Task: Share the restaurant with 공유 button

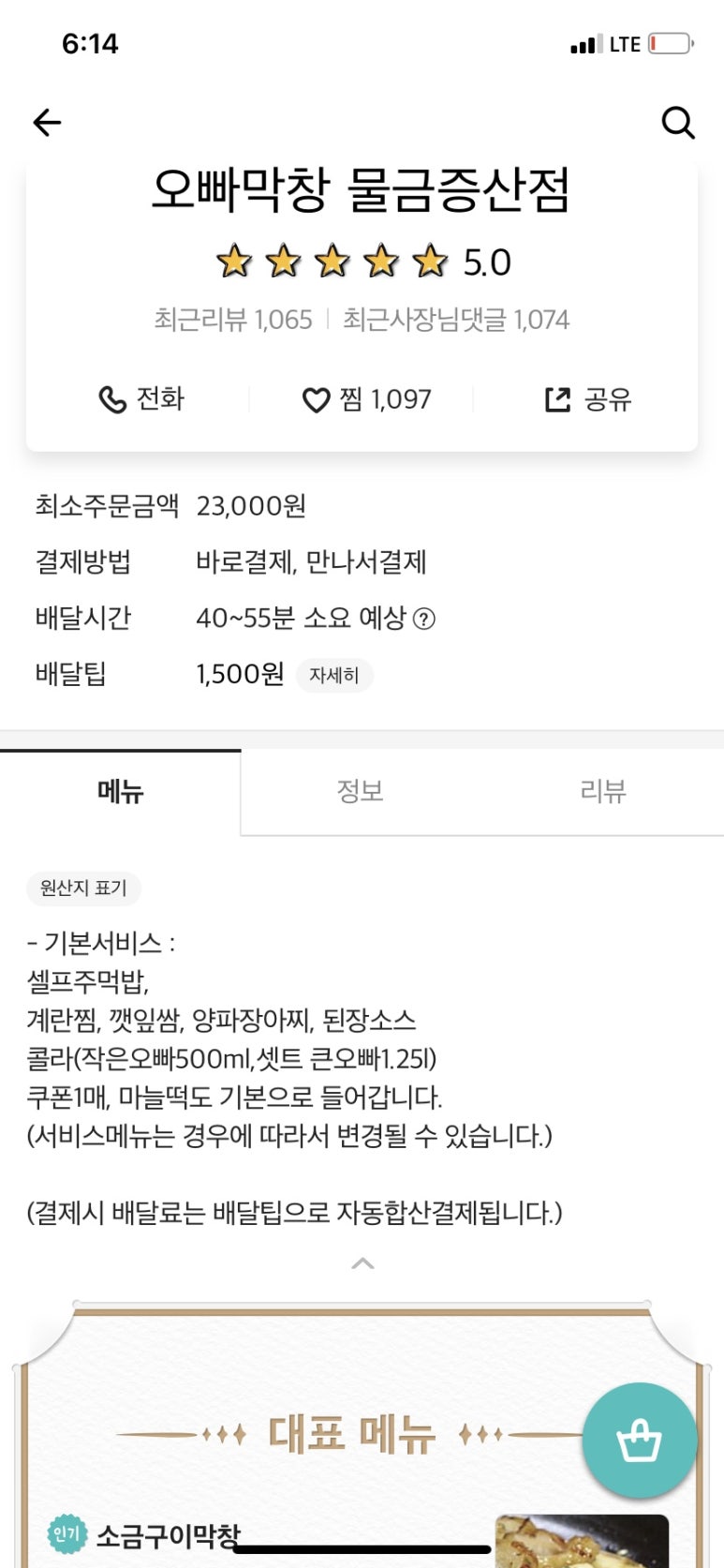Action: pos(588,400)
